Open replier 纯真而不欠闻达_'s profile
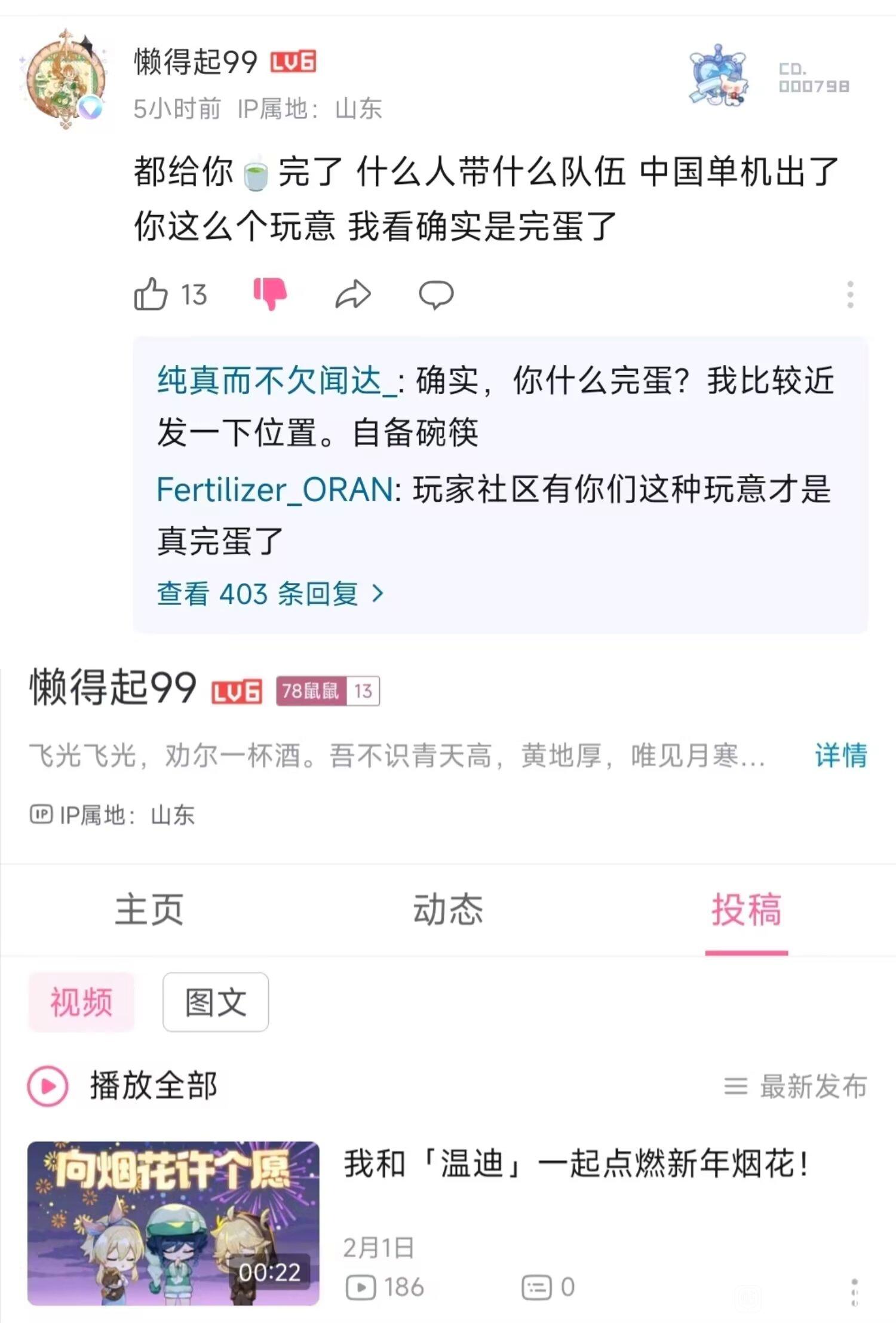Image resolution: width=896 pixels, height=1323 pixels. pos(275,380)
